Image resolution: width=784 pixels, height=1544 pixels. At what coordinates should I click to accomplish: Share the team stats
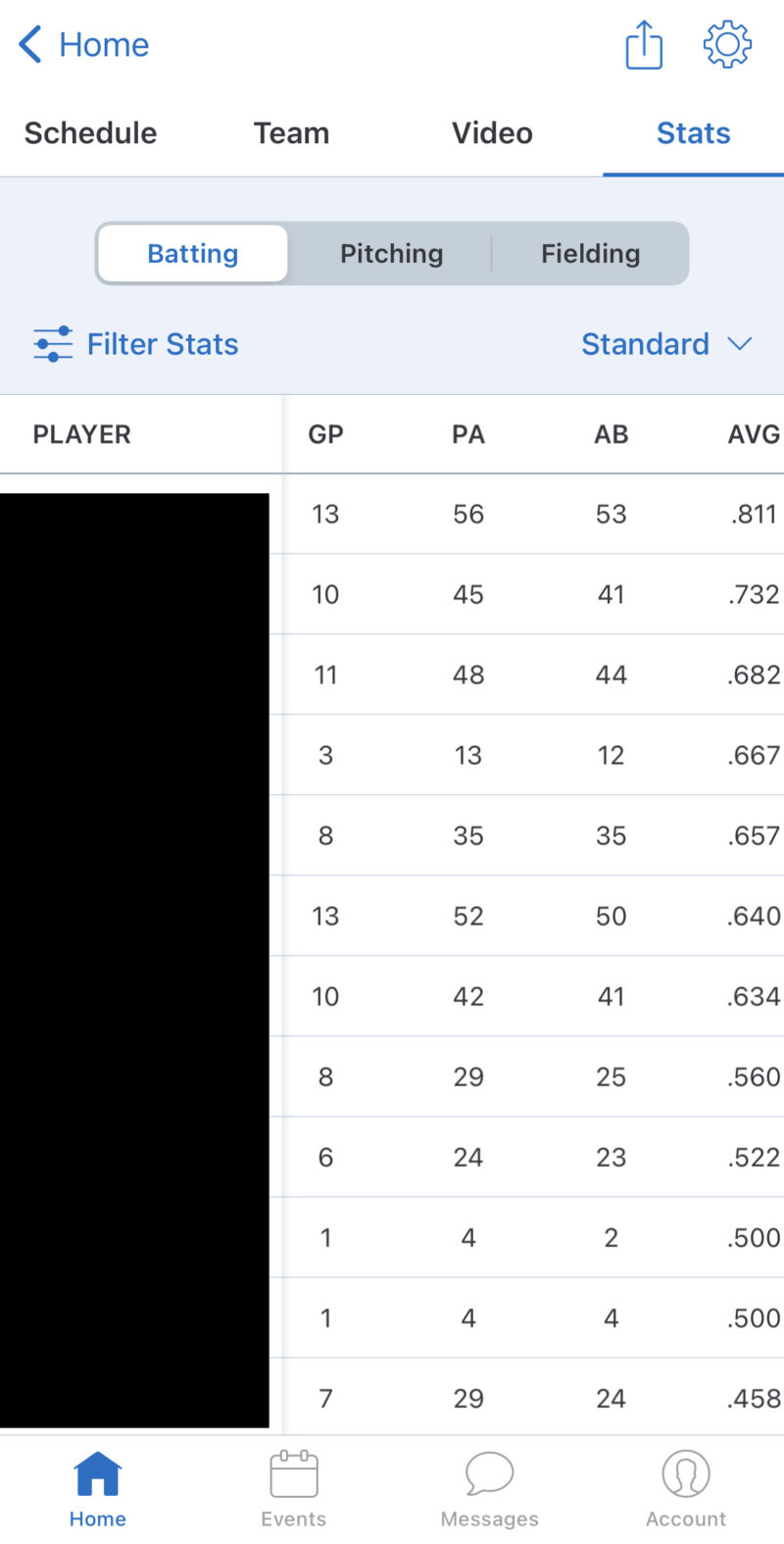644,45
